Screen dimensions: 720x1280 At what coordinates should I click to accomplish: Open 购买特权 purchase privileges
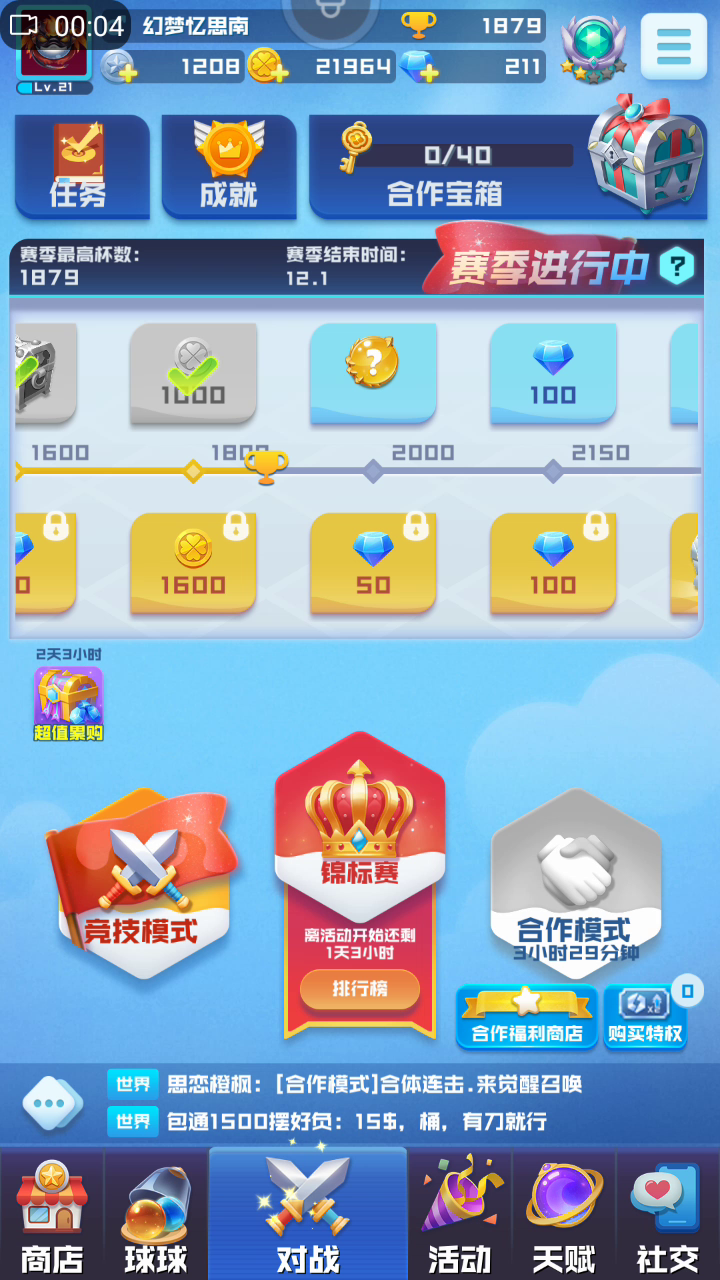645,1017
